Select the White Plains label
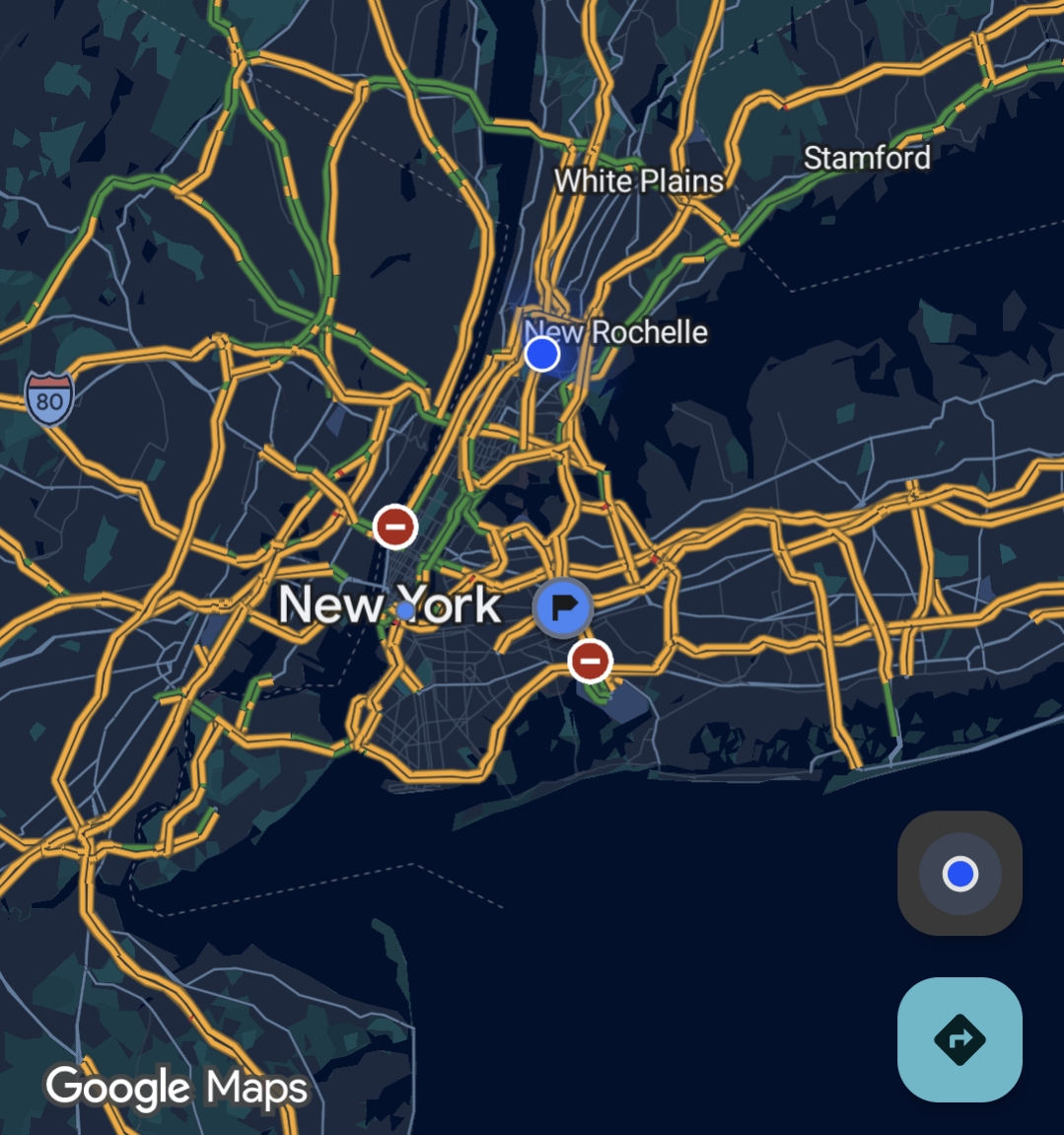This screenshot has height=1135, width=1064. click(638, 181)
